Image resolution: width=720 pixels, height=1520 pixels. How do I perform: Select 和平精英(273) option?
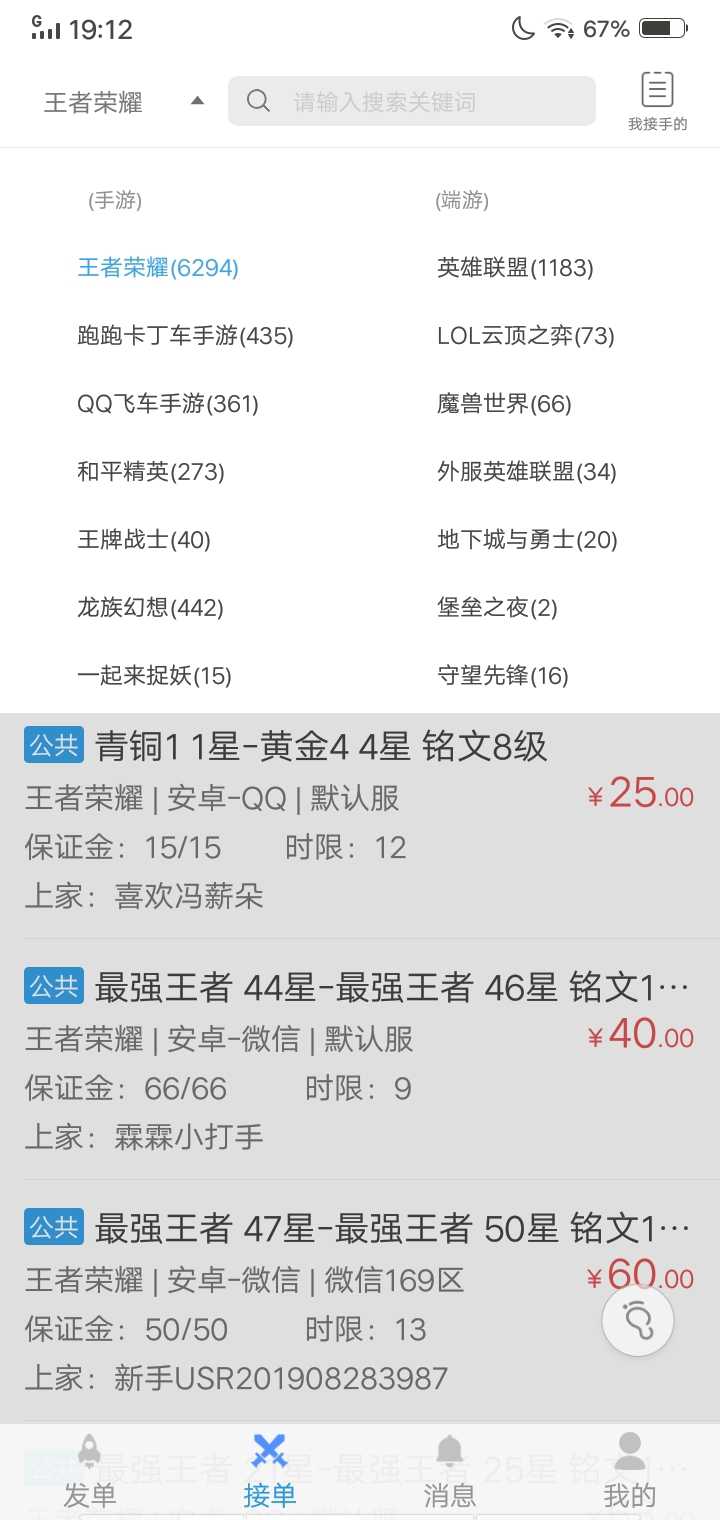click(x=151, y=472)
